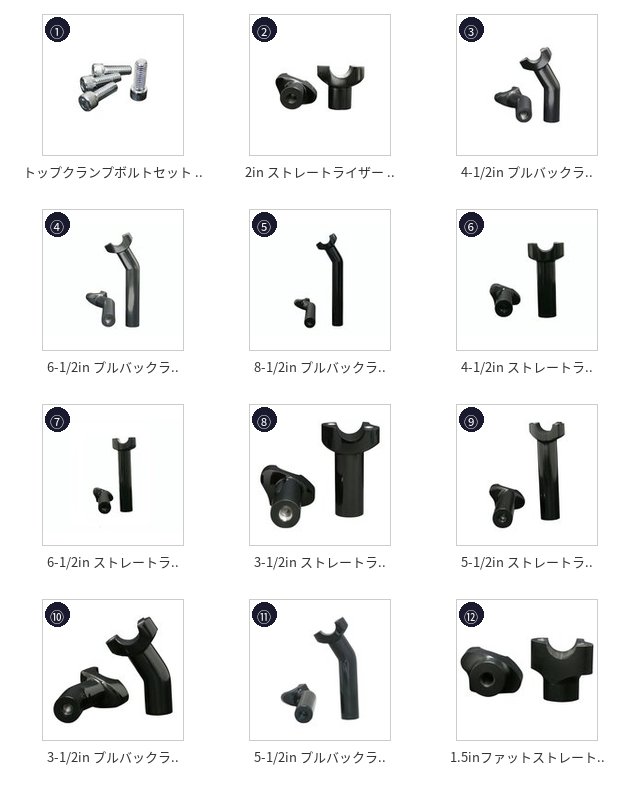View the 3-1/2in プルバック riser product
This screenshot has width=641, height=800.
point(113,670)
